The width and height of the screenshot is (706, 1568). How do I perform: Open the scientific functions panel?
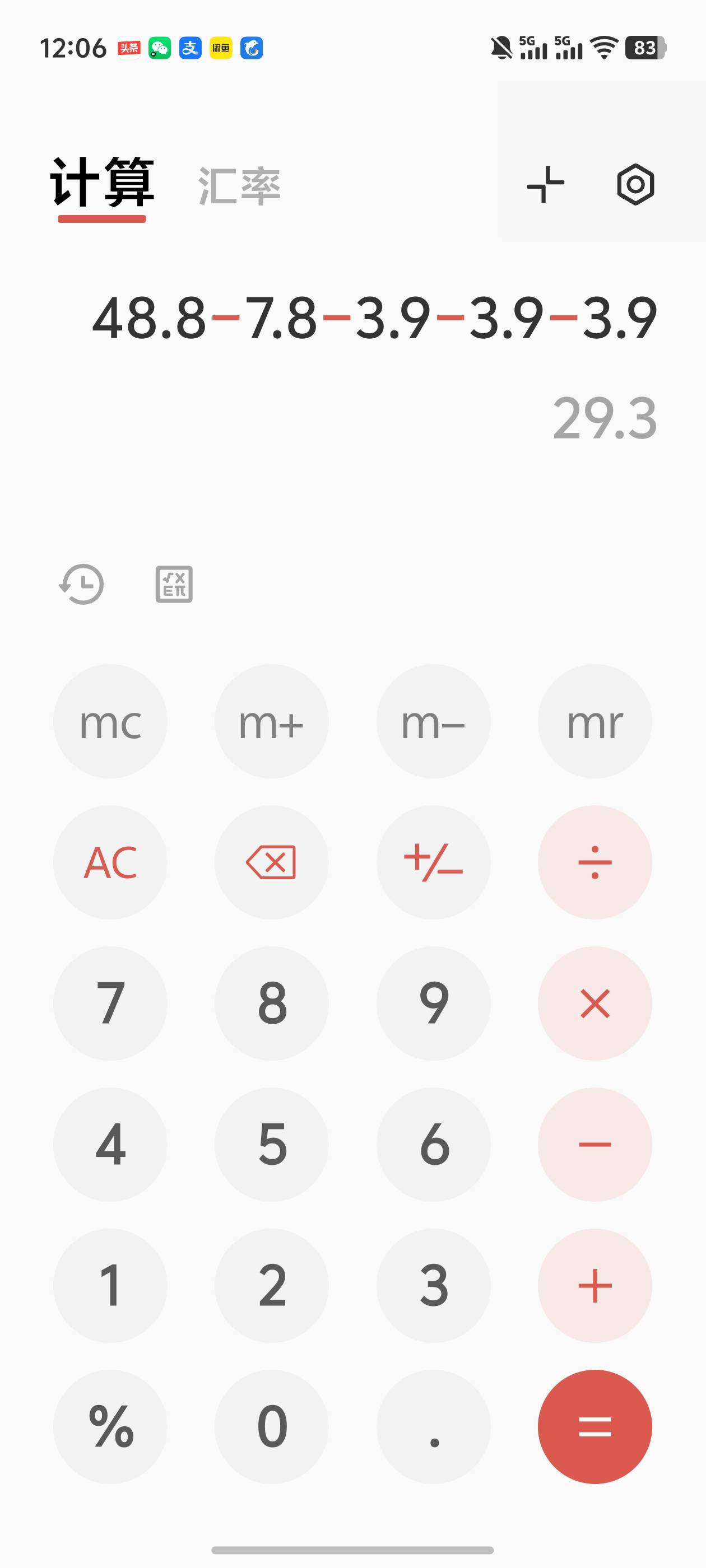(174, 584)
